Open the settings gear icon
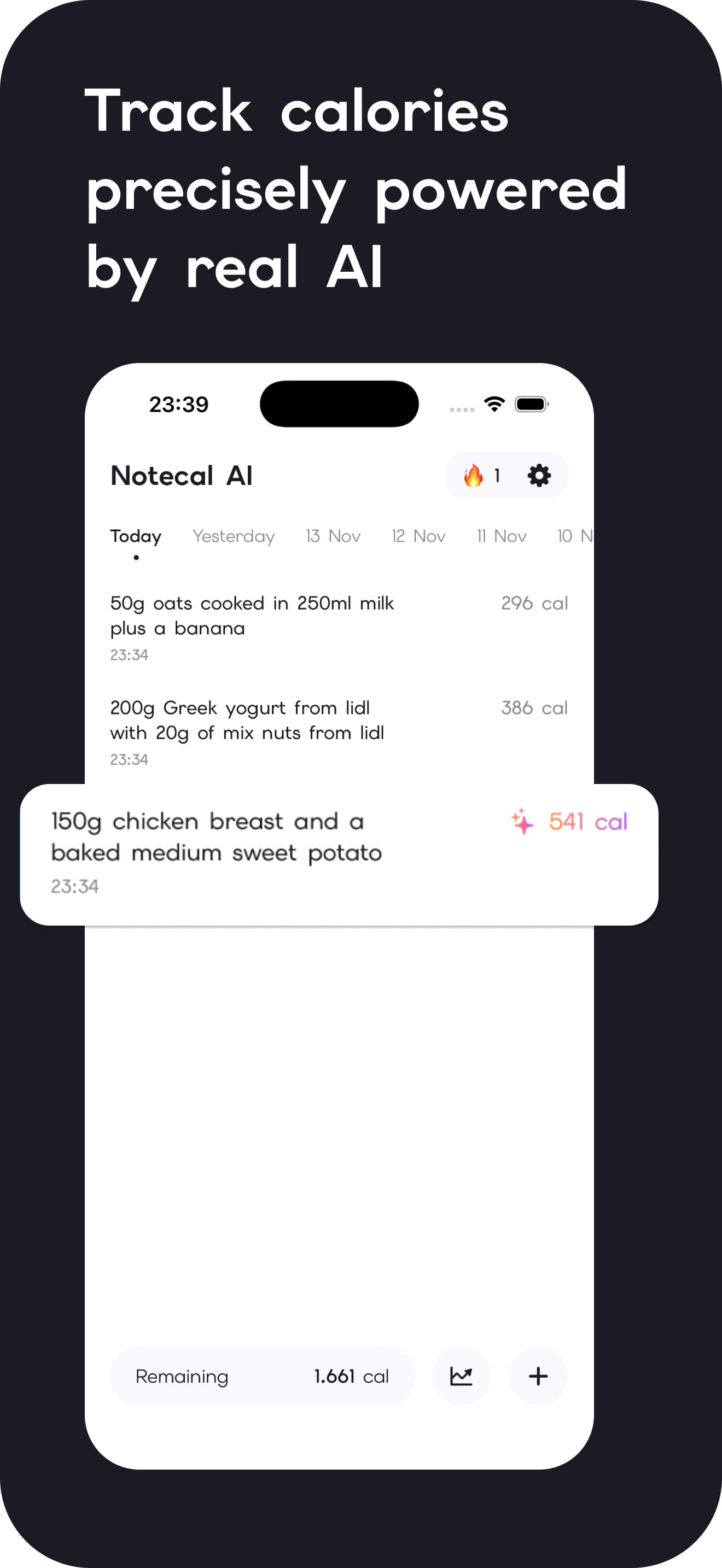 [x=539, y=476]
